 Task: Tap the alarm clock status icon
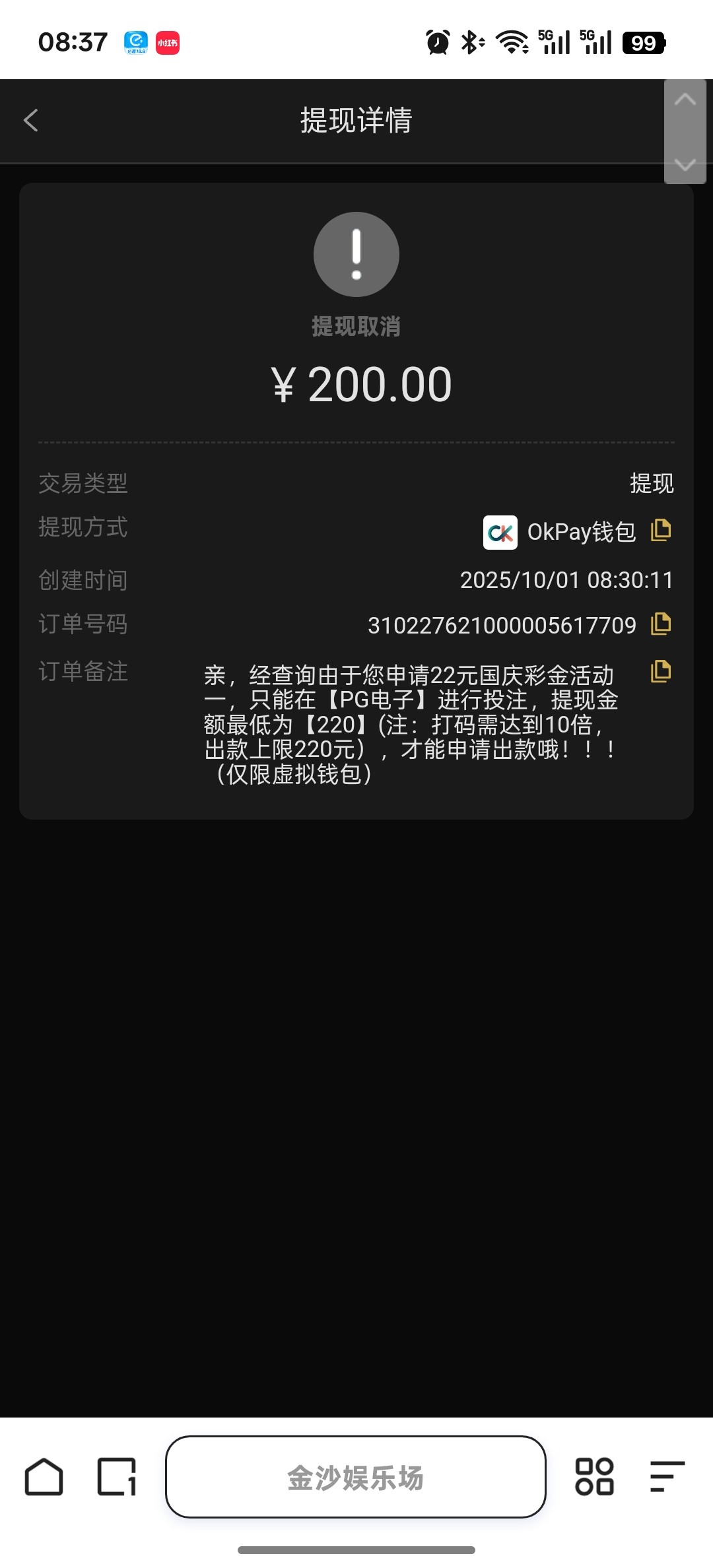(x=437, y=42)
